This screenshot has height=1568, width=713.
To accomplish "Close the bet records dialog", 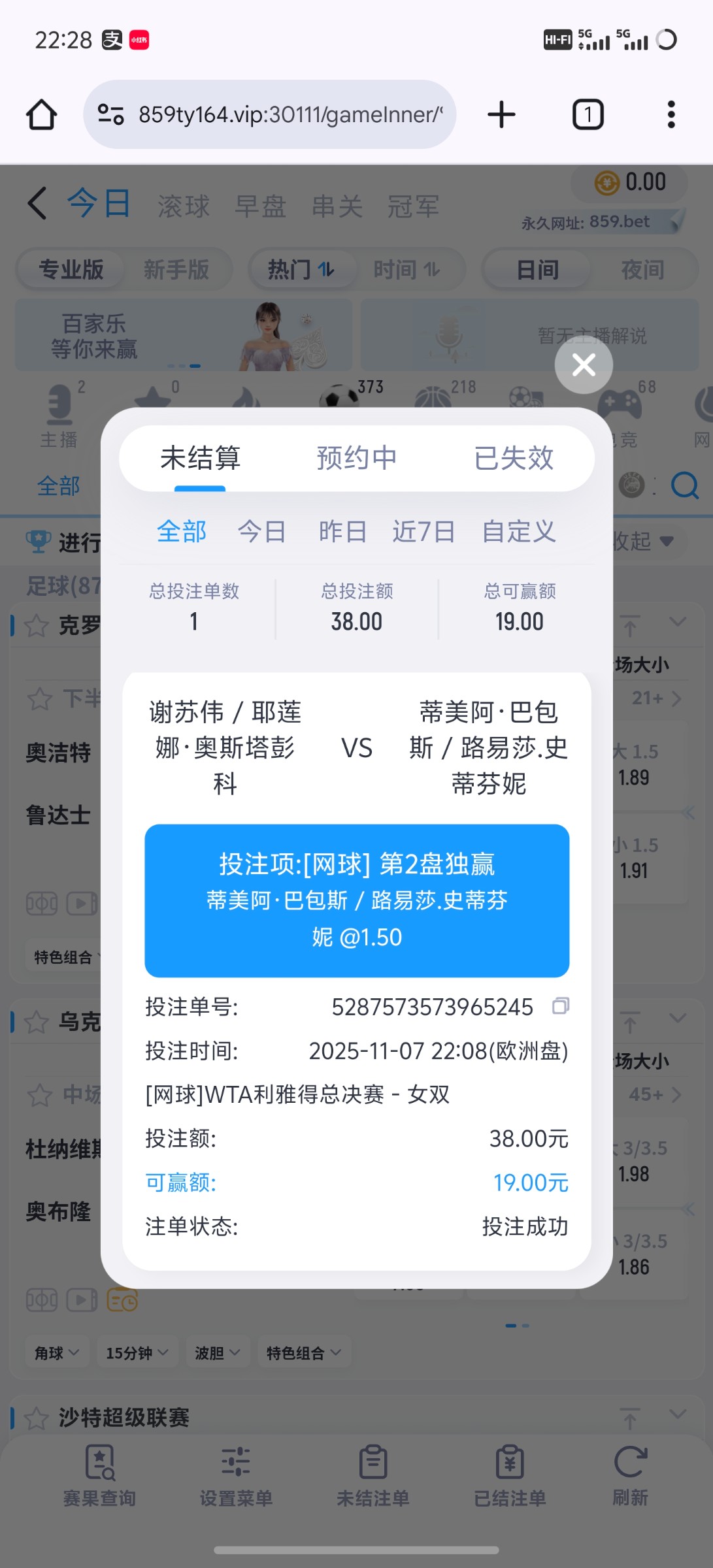I will coord(584,365).
